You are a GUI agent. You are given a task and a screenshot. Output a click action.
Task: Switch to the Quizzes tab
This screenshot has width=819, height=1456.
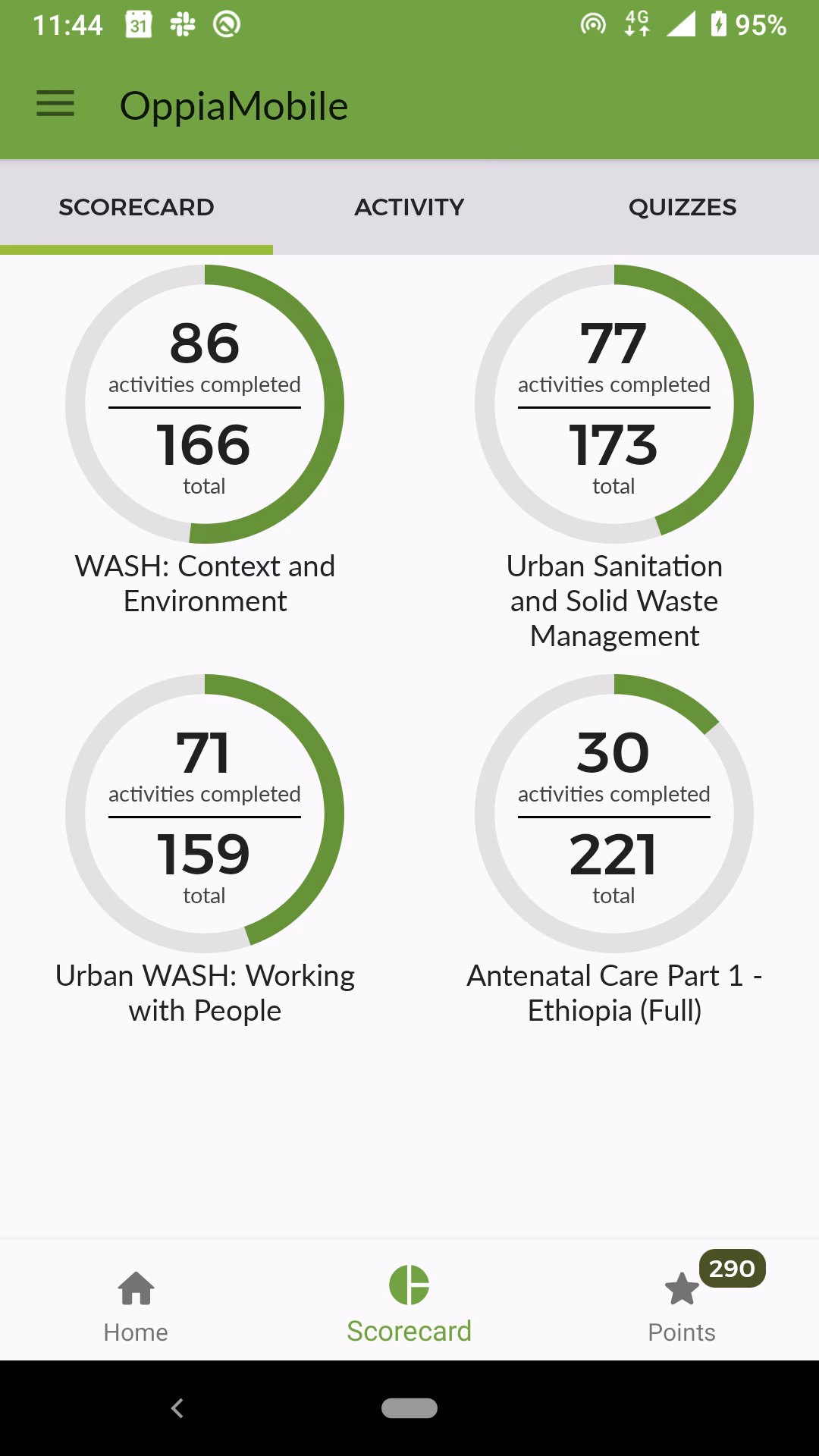click(682, 207)
